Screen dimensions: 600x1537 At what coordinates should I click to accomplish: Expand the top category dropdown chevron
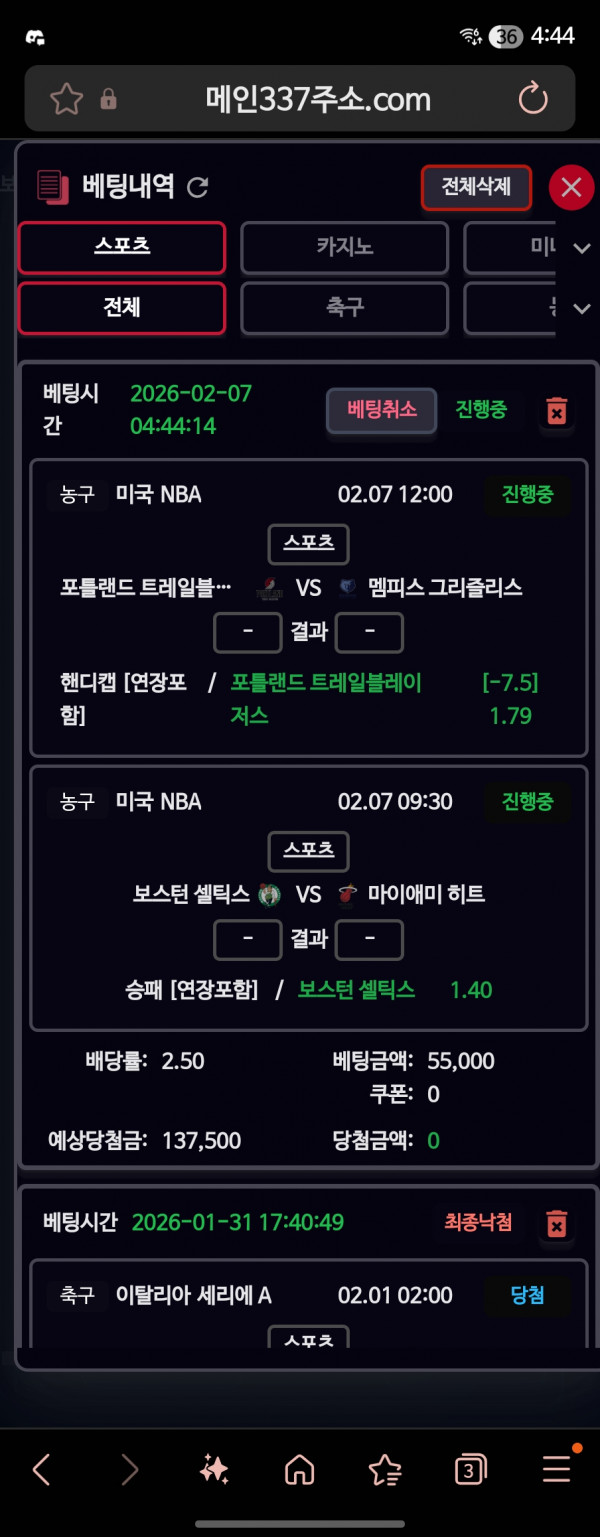click(582, 248)
